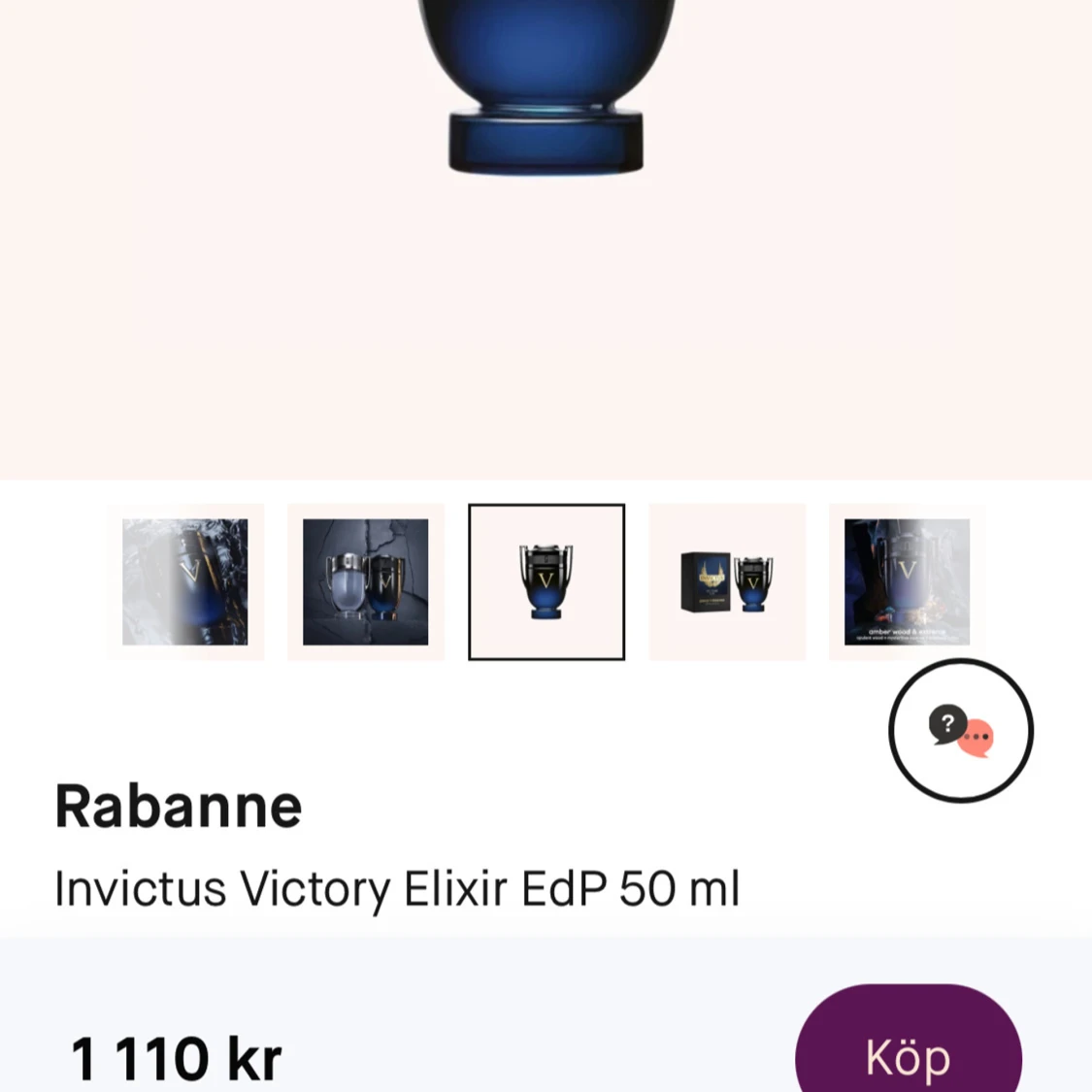
Task: Select the thumbnail showing box and bottle
Action: click(x=727, y=581)
